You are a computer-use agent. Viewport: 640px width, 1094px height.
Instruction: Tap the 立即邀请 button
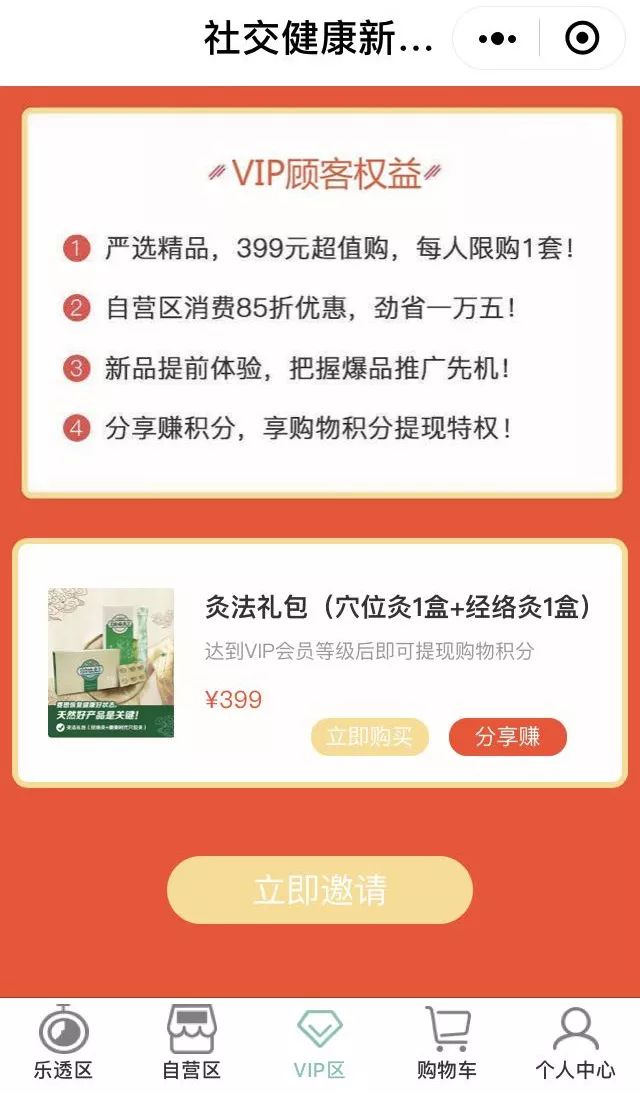(x=319, y=890)
